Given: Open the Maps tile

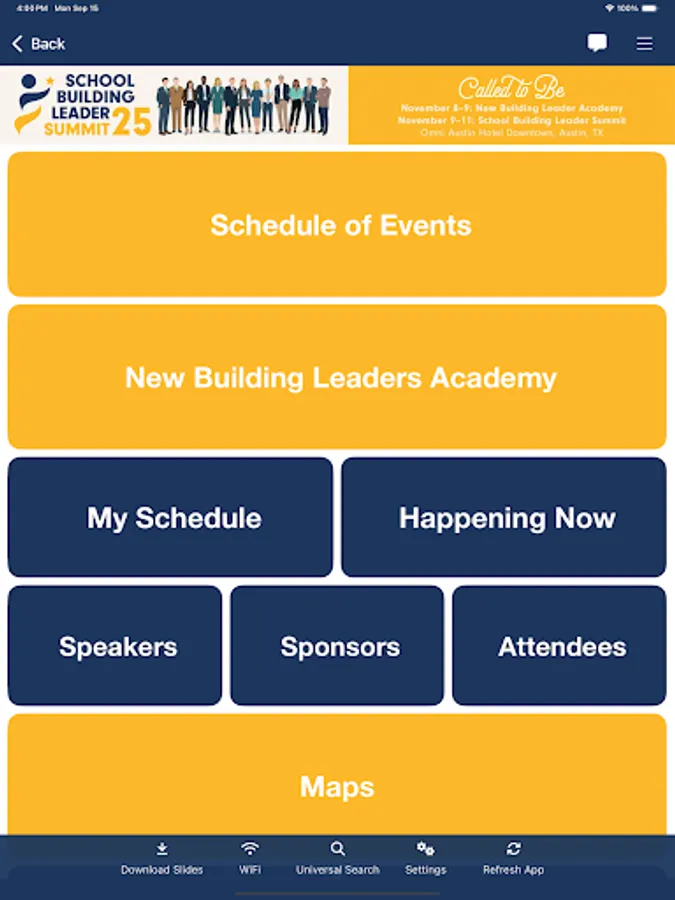Looking at the screenshot, I should point(337,785).
